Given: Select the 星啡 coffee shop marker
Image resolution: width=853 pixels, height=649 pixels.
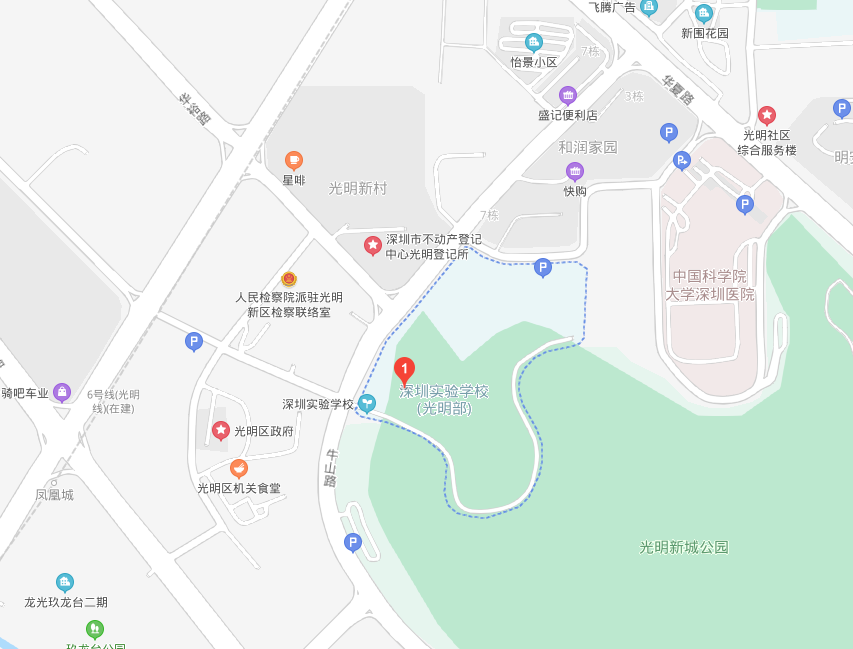Looking at the screenshot, I should 293,160.
